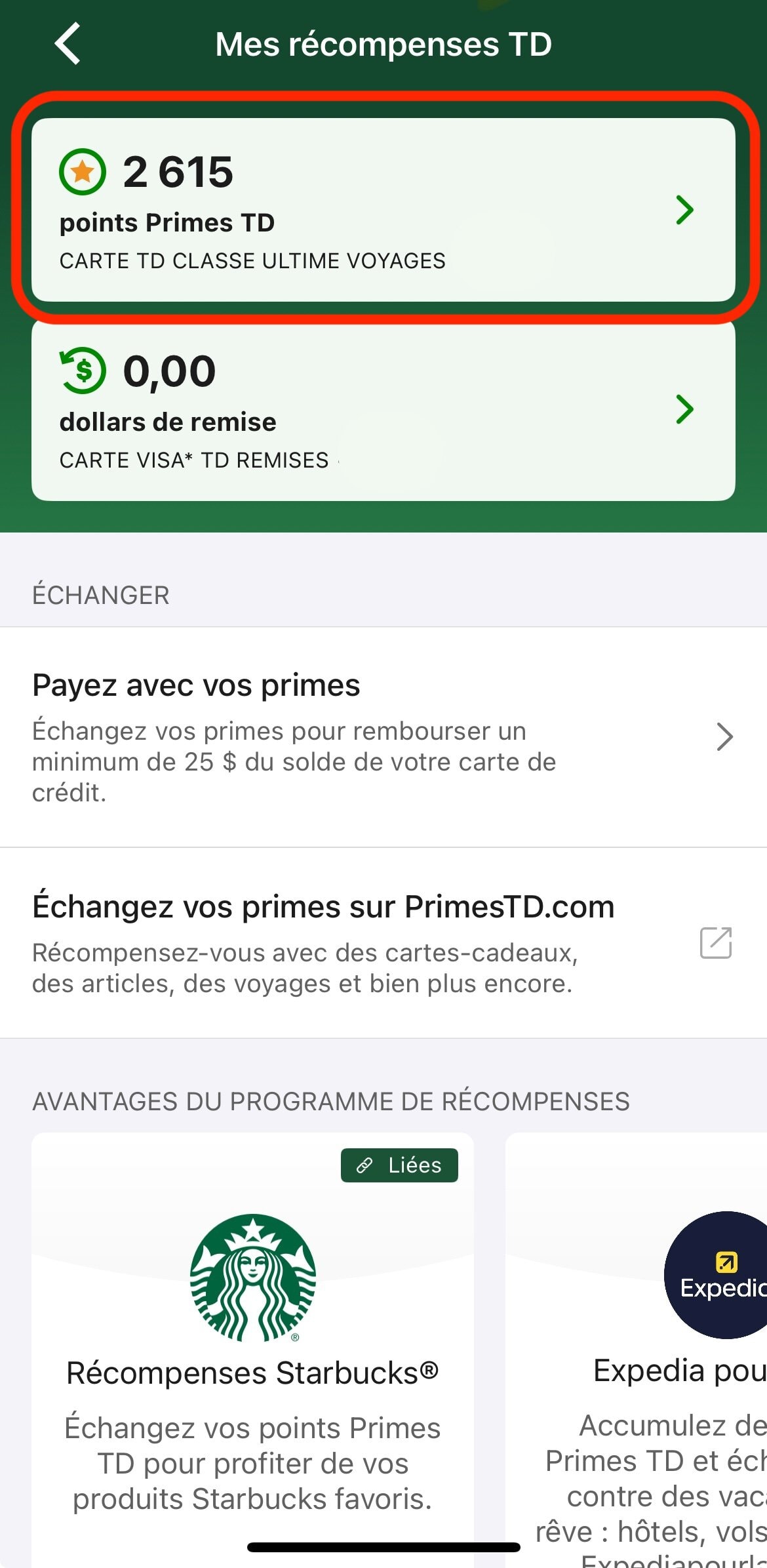Toggle the Liées status on Récompenses Starbucks
767x1568 pixels.
click(399, 1165)
